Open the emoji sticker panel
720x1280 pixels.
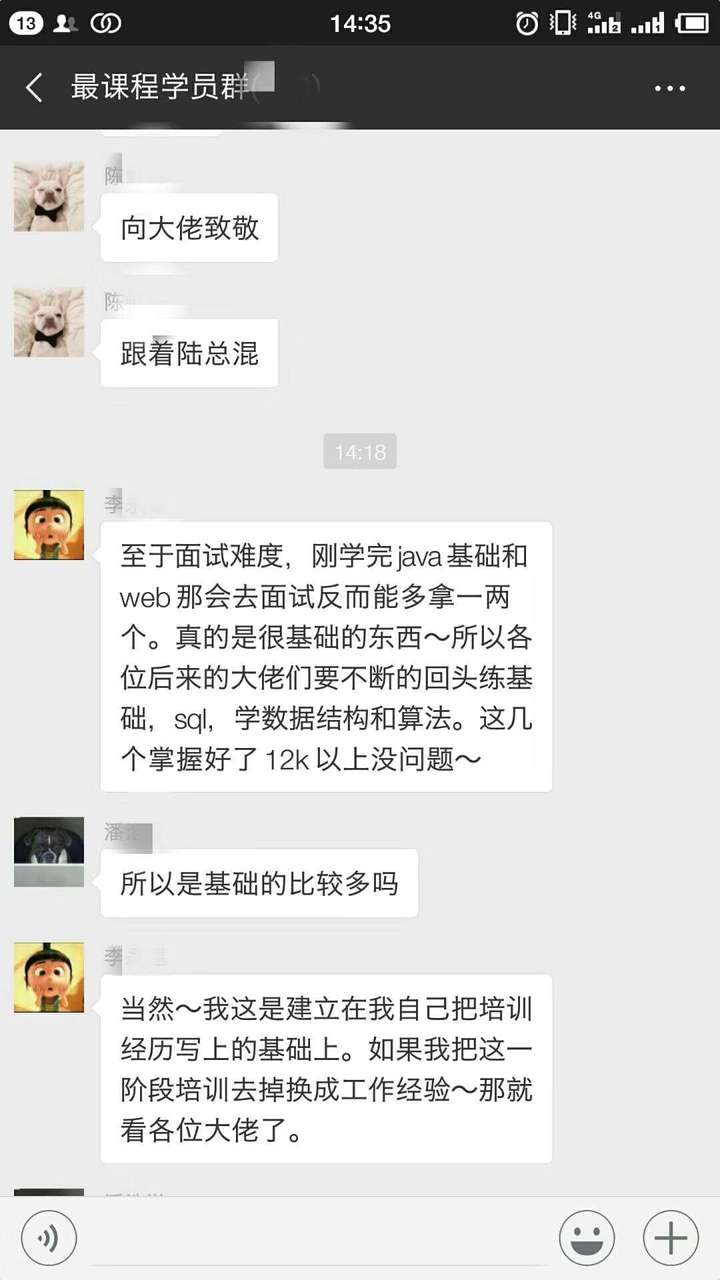587,1238
